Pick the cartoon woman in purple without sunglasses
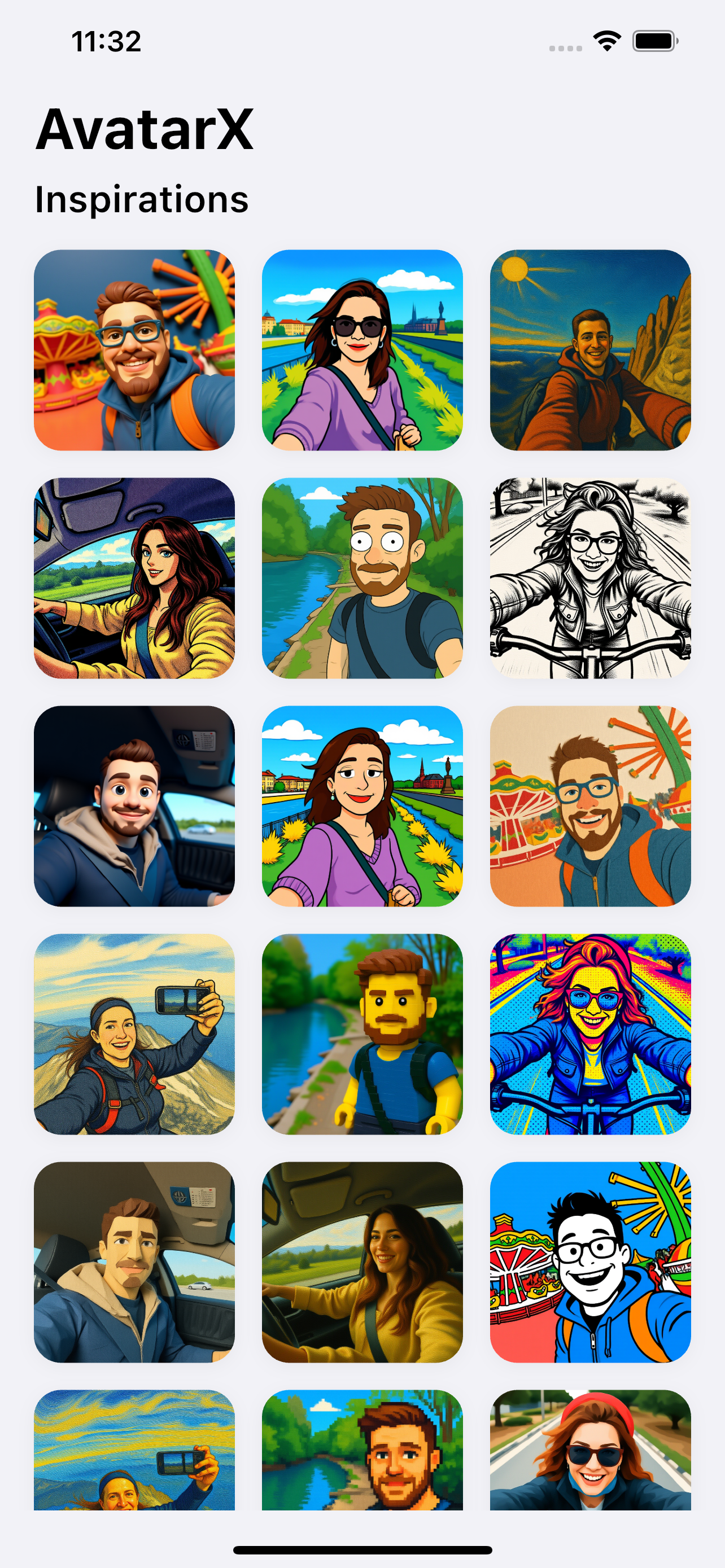Viewport: 725px width, 1568px height. point(362,806)
